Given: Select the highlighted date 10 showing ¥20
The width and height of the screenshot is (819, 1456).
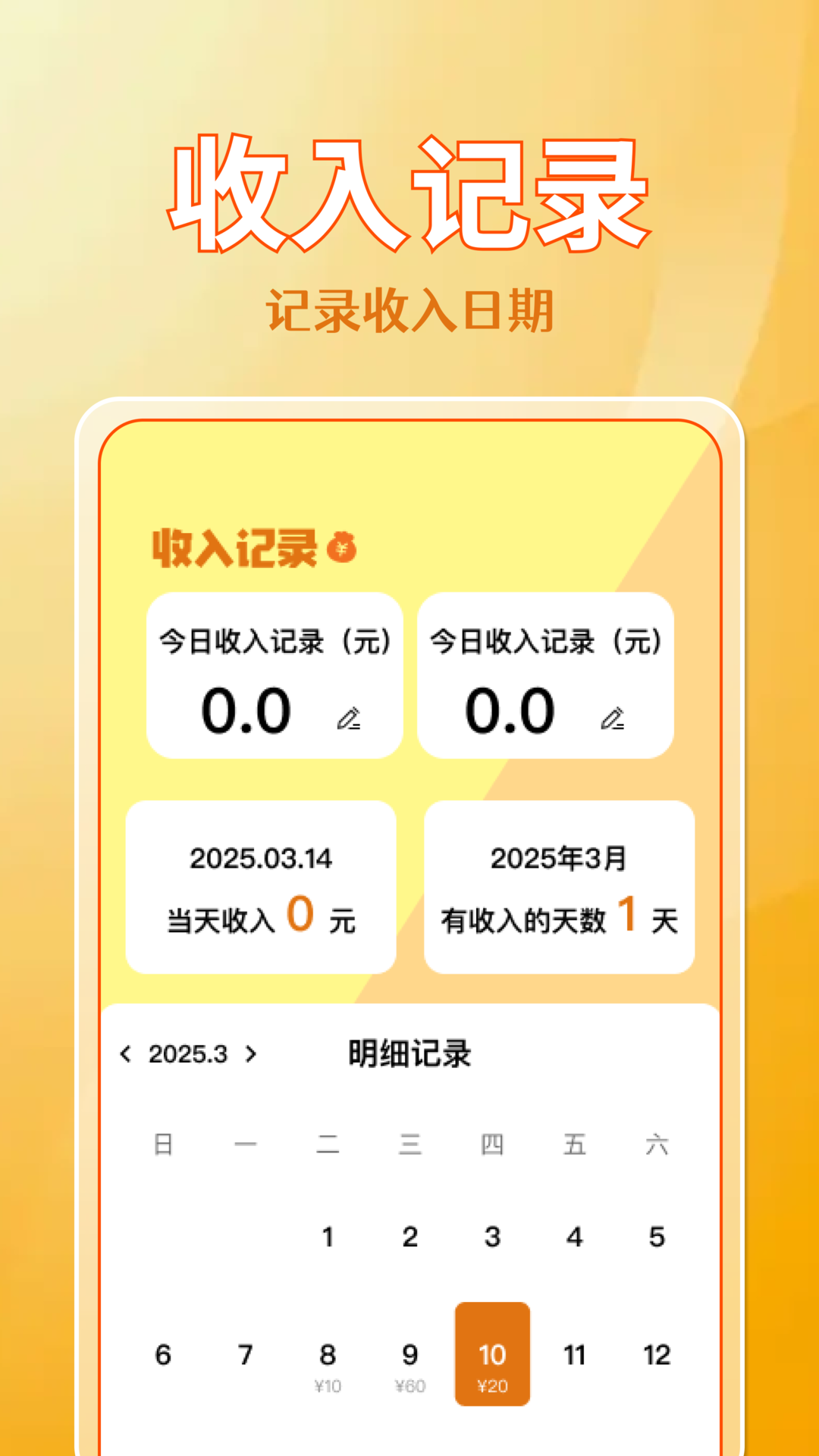Looking at the screenshot, I should [493, 1355].
